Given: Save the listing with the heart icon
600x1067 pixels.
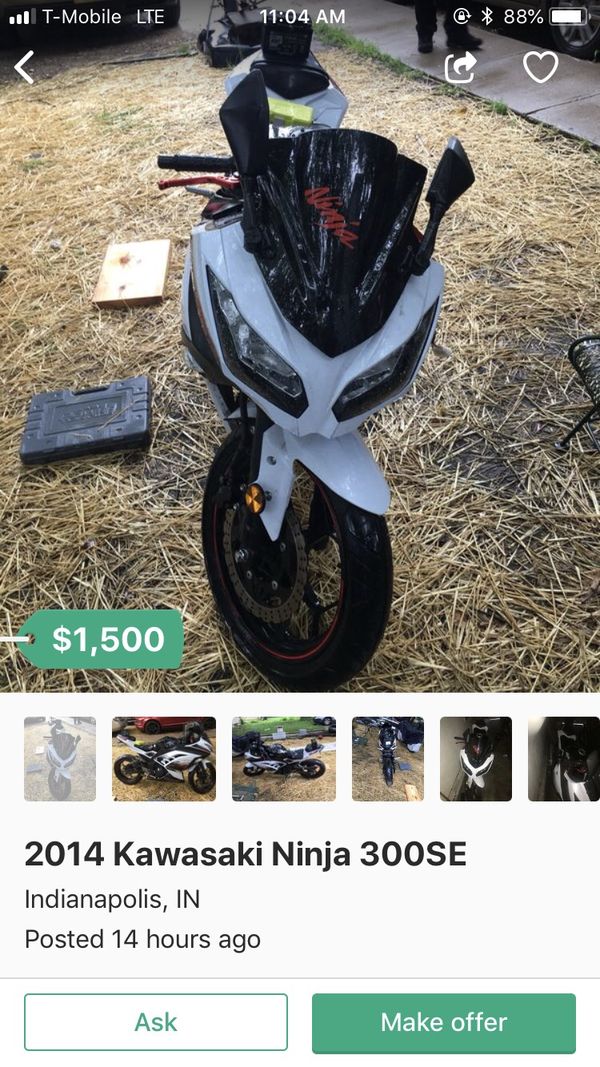Looking at the screenshot, I should click(541, 67).
